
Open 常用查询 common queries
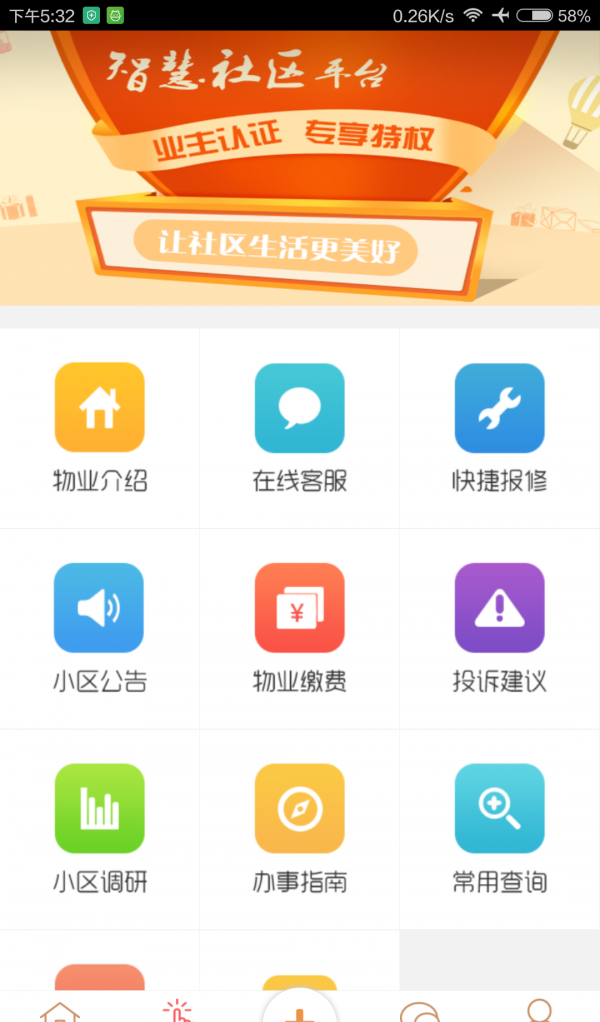click(500, 828)
